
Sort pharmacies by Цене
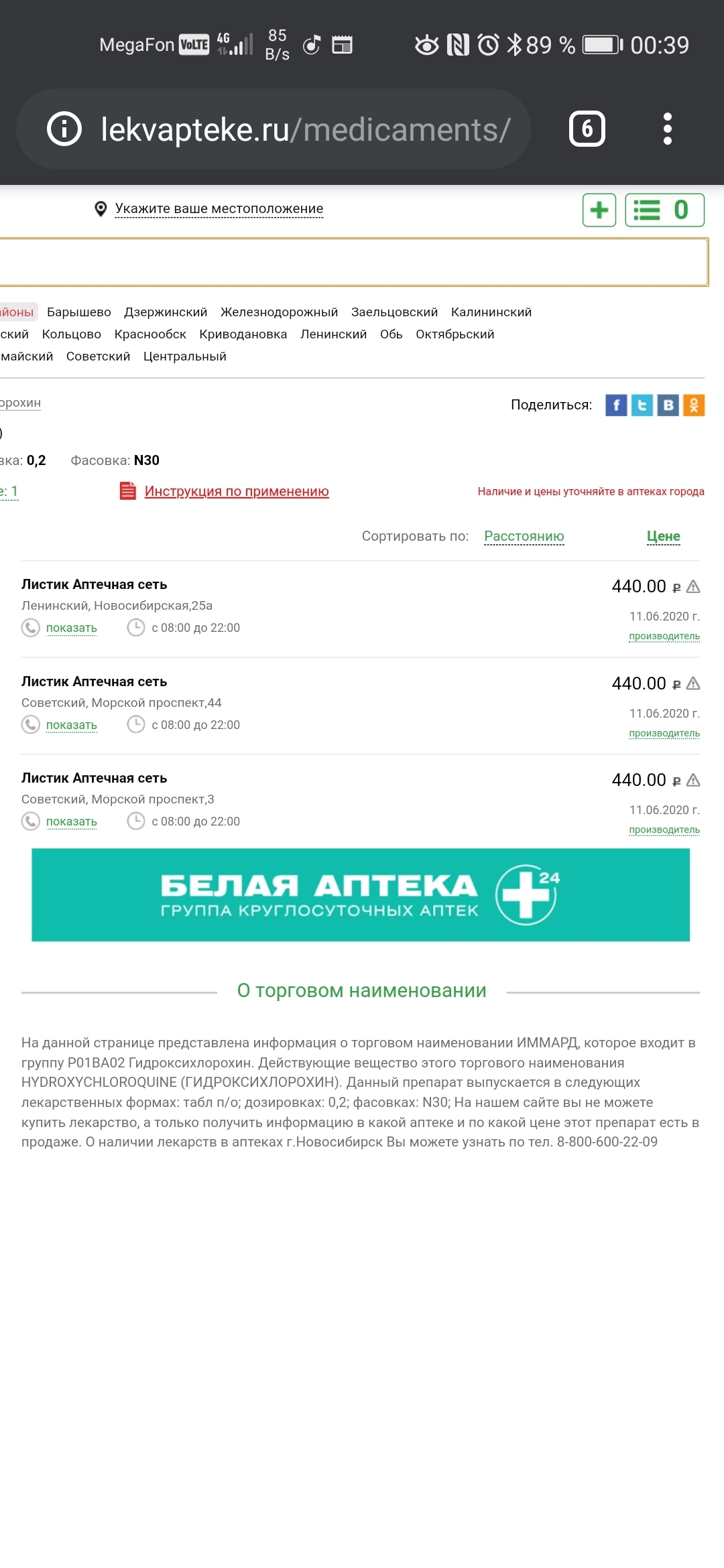663,536
